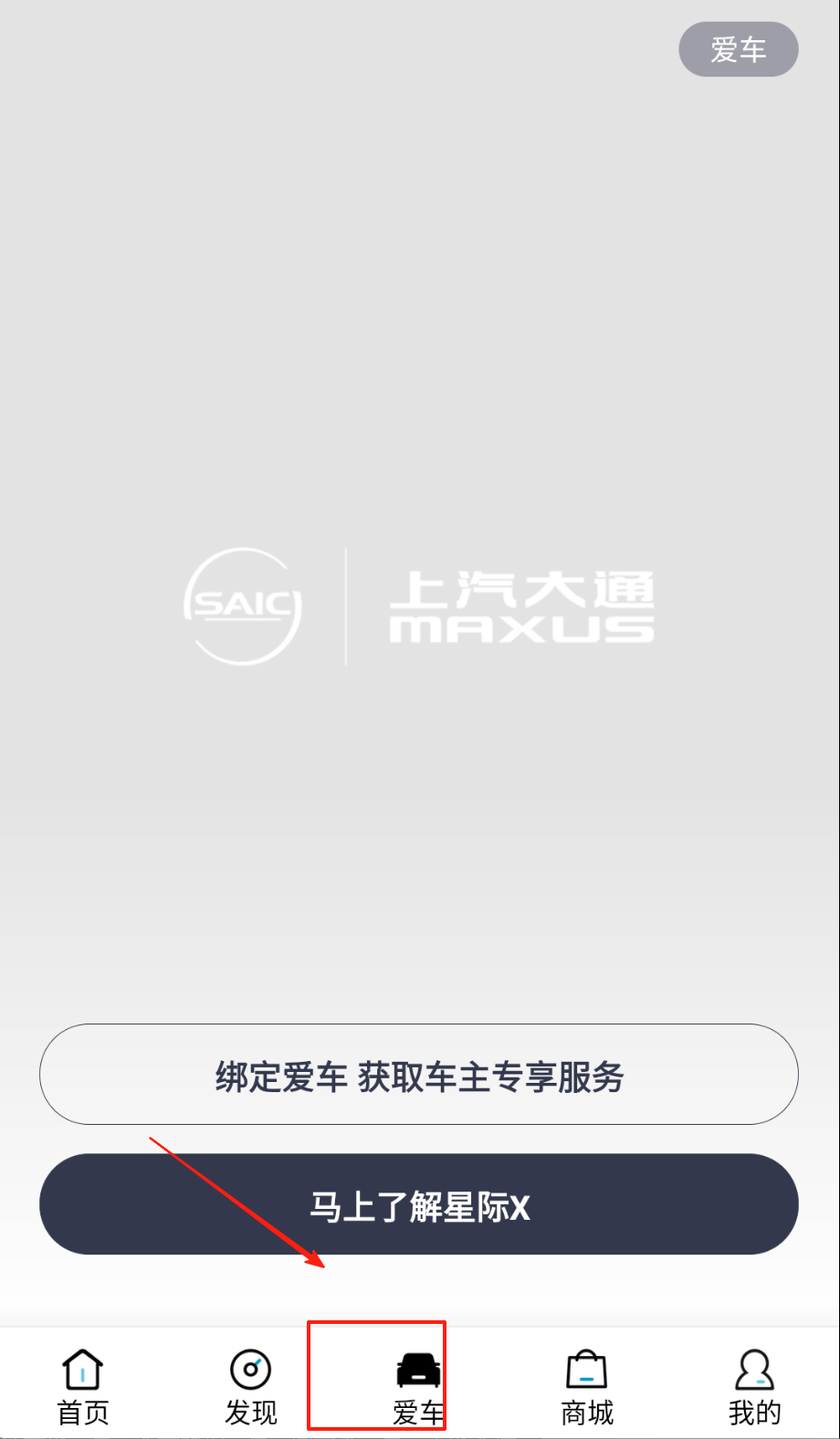Image resolution: width=840 pixels, height=1439 pixels.
Task: Bind your car via 绑定爱车 button
Action: tap(419, 1075)
